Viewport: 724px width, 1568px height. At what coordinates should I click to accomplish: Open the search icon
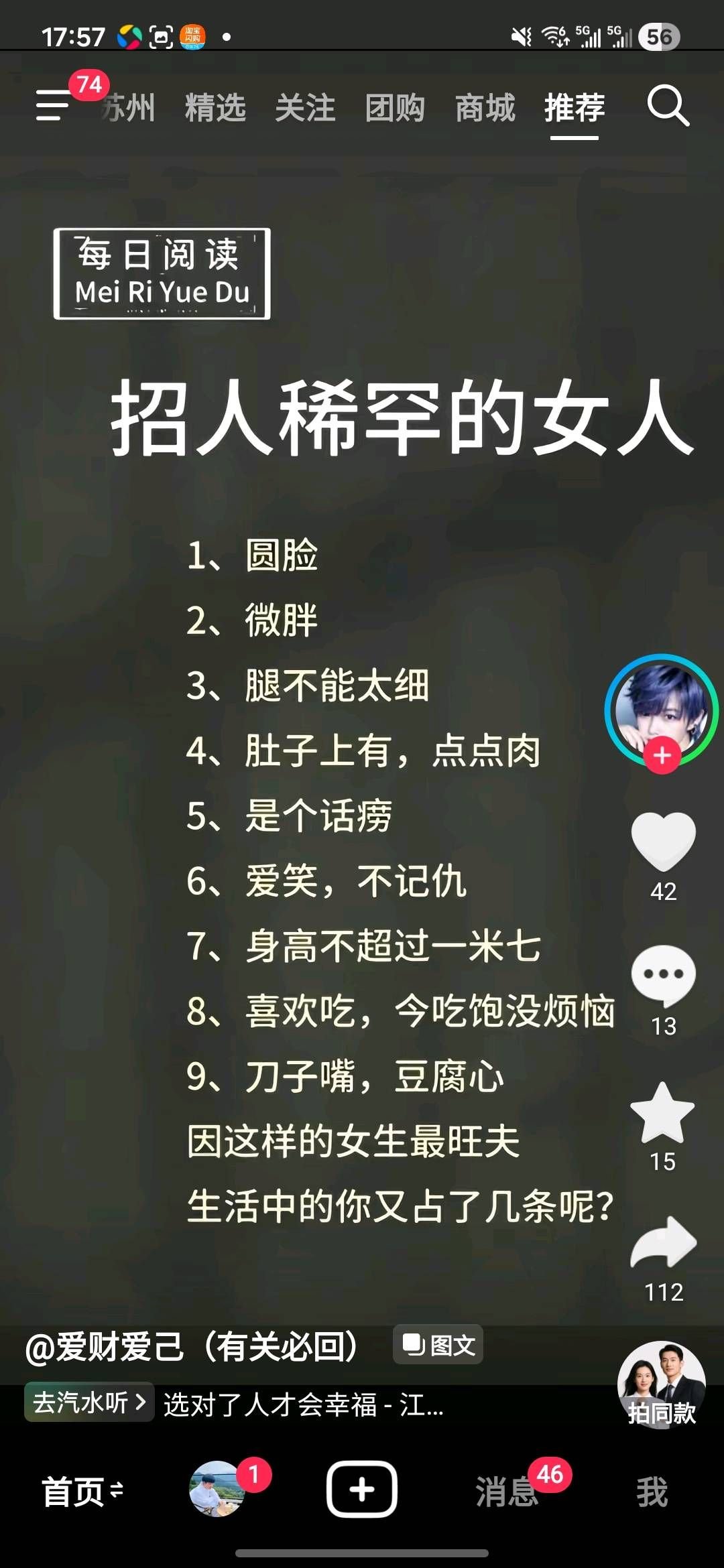coord(668,106)
